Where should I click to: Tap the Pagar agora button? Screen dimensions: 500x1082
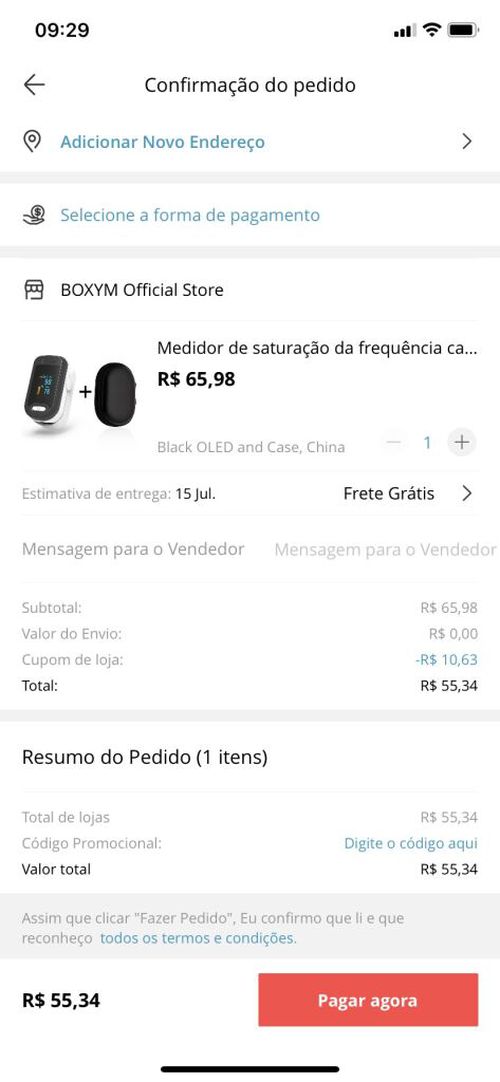(x=368, y=1000)
